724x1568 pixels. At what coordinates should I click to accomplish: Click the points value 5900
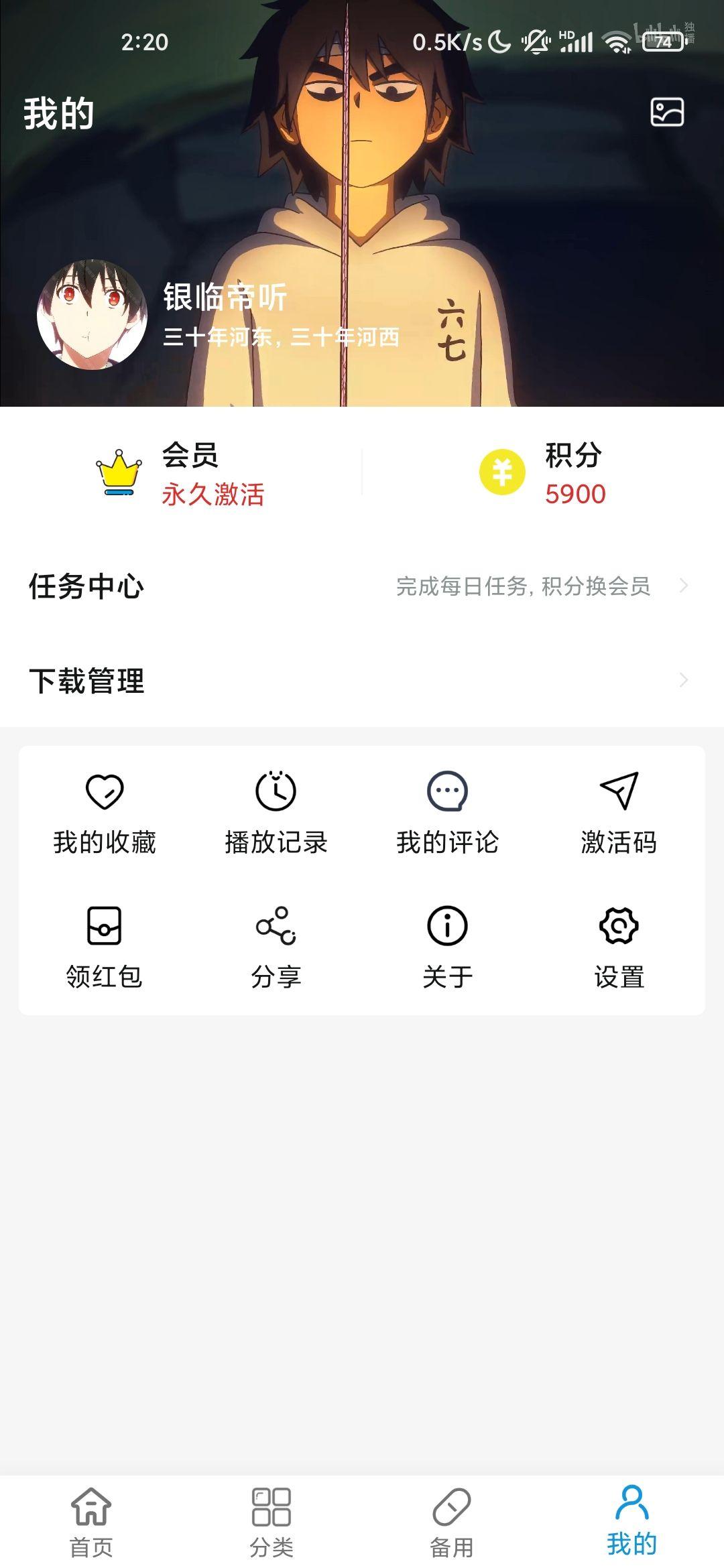coord(575,496)
